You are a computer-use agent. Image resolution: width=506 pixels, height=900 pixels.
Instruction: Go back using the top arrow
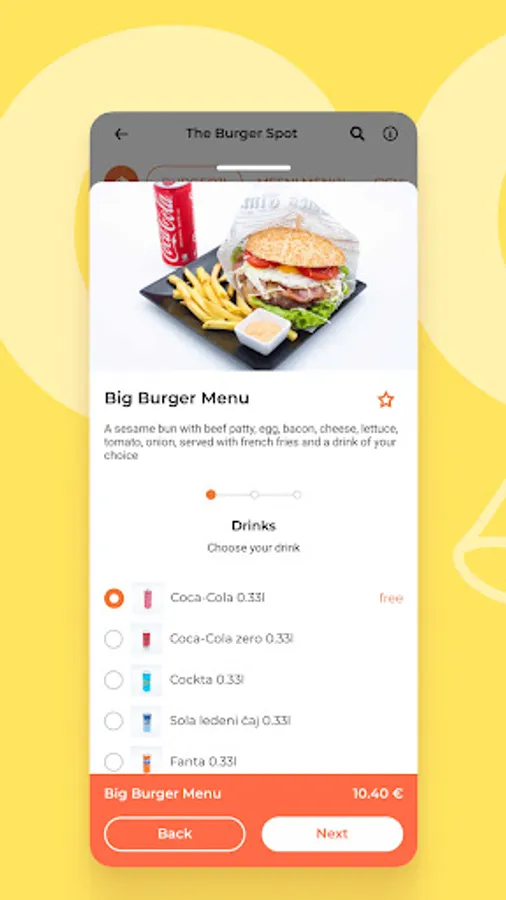[x=120, y=134]
